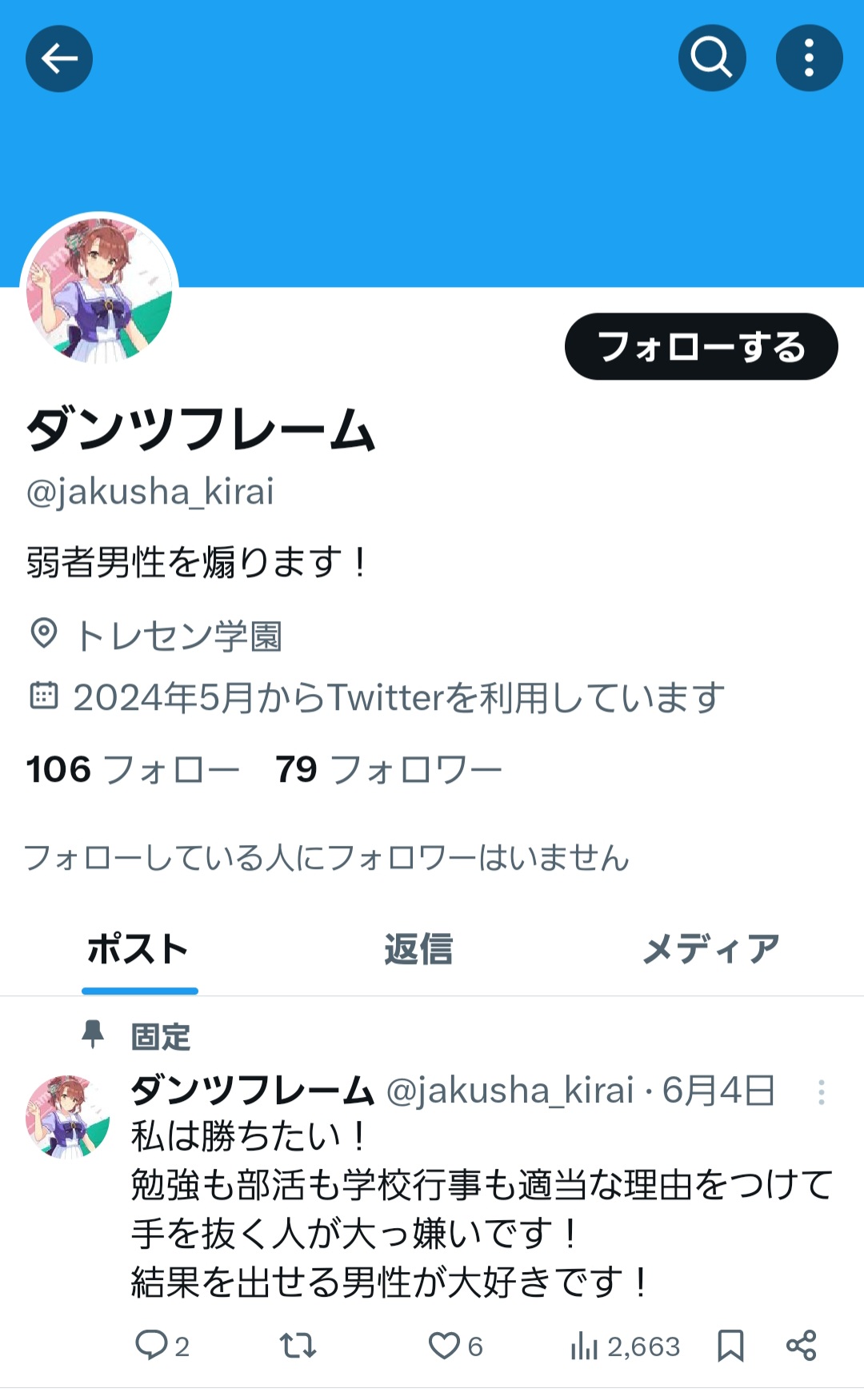Go back using the arrow button
The image size is (864, 1400).
click(x=59, y=58)
